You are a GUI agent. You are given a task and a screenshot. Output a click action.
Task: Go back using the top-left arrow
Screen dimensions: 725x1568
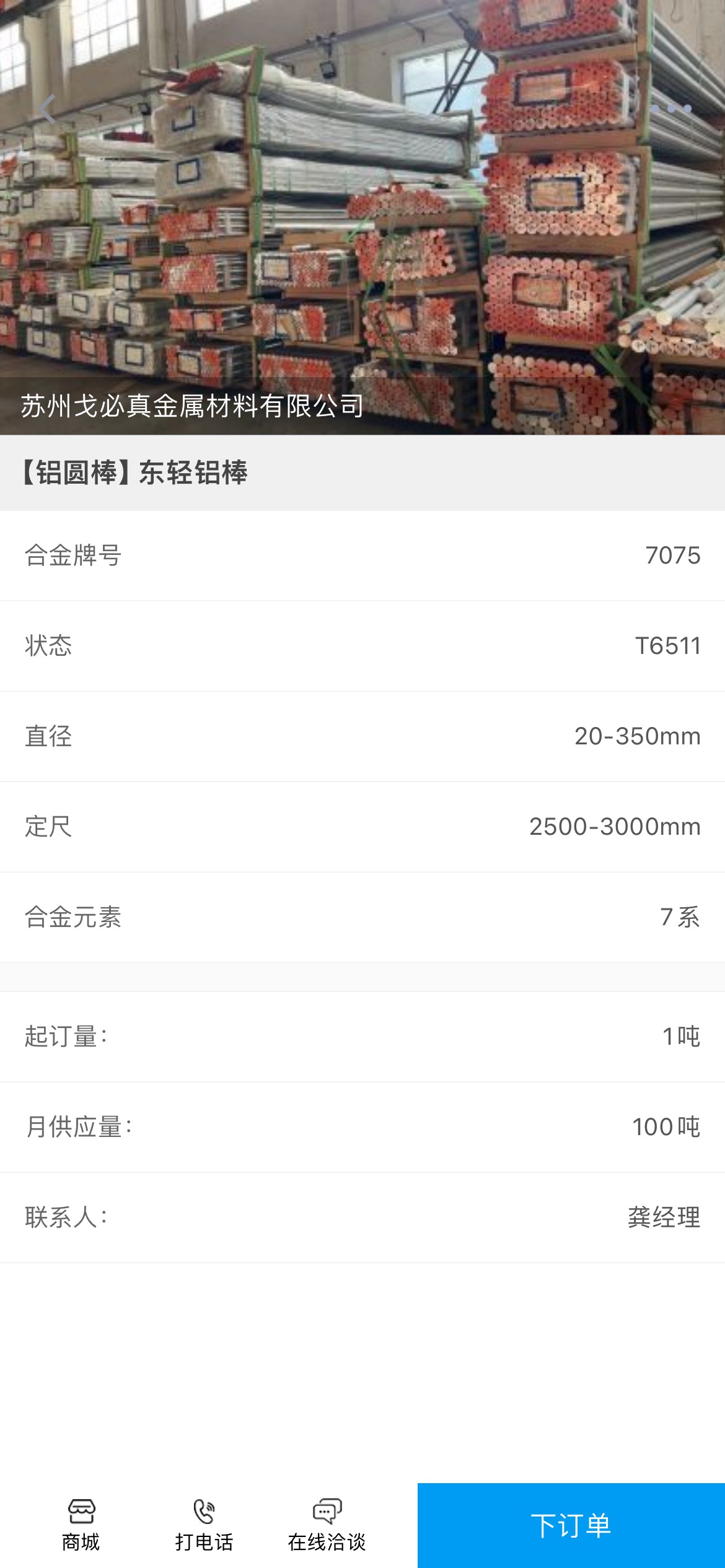pyautogui.click(x=47, y=109)
